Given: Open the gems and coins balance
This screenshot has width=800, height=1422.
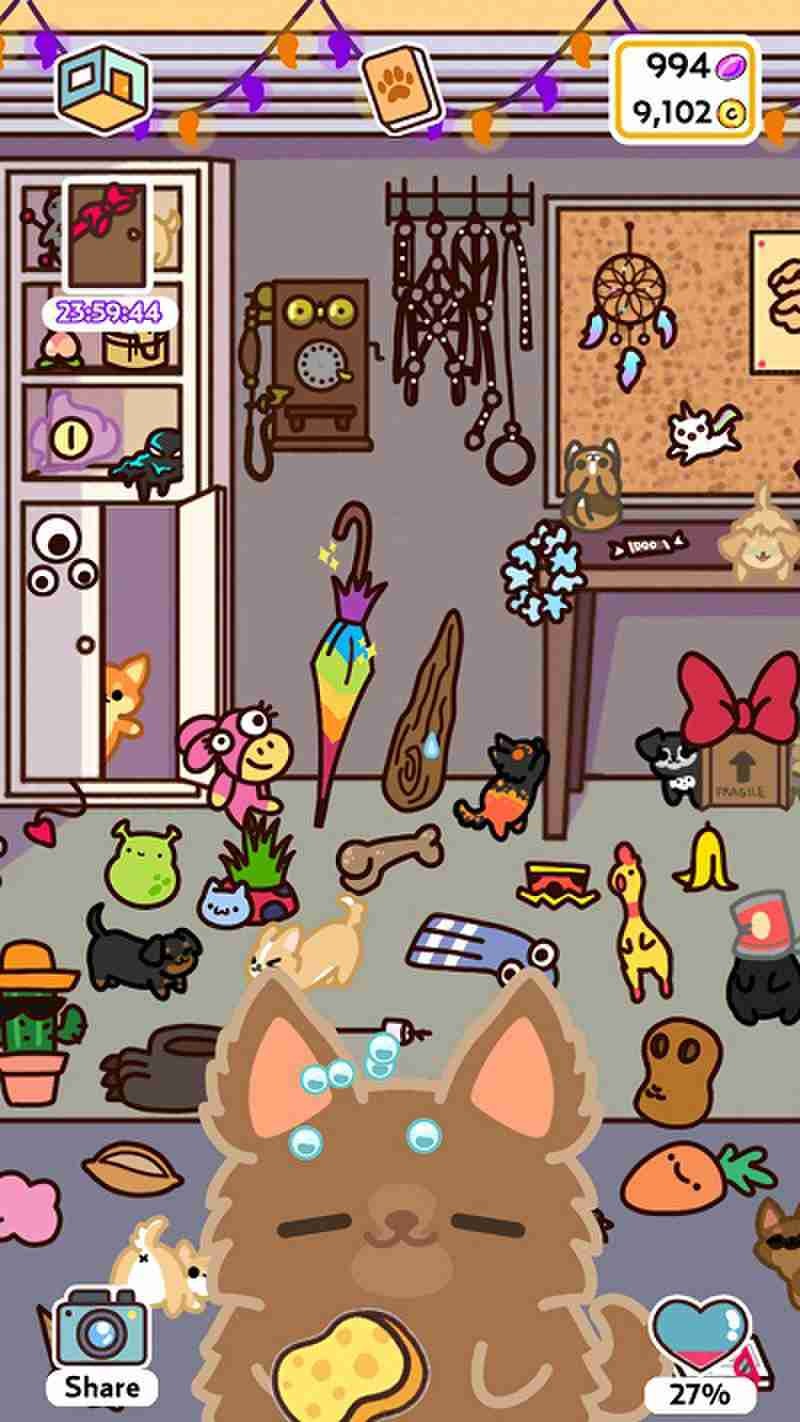Looking at the screenshot, I should [685, 90].
